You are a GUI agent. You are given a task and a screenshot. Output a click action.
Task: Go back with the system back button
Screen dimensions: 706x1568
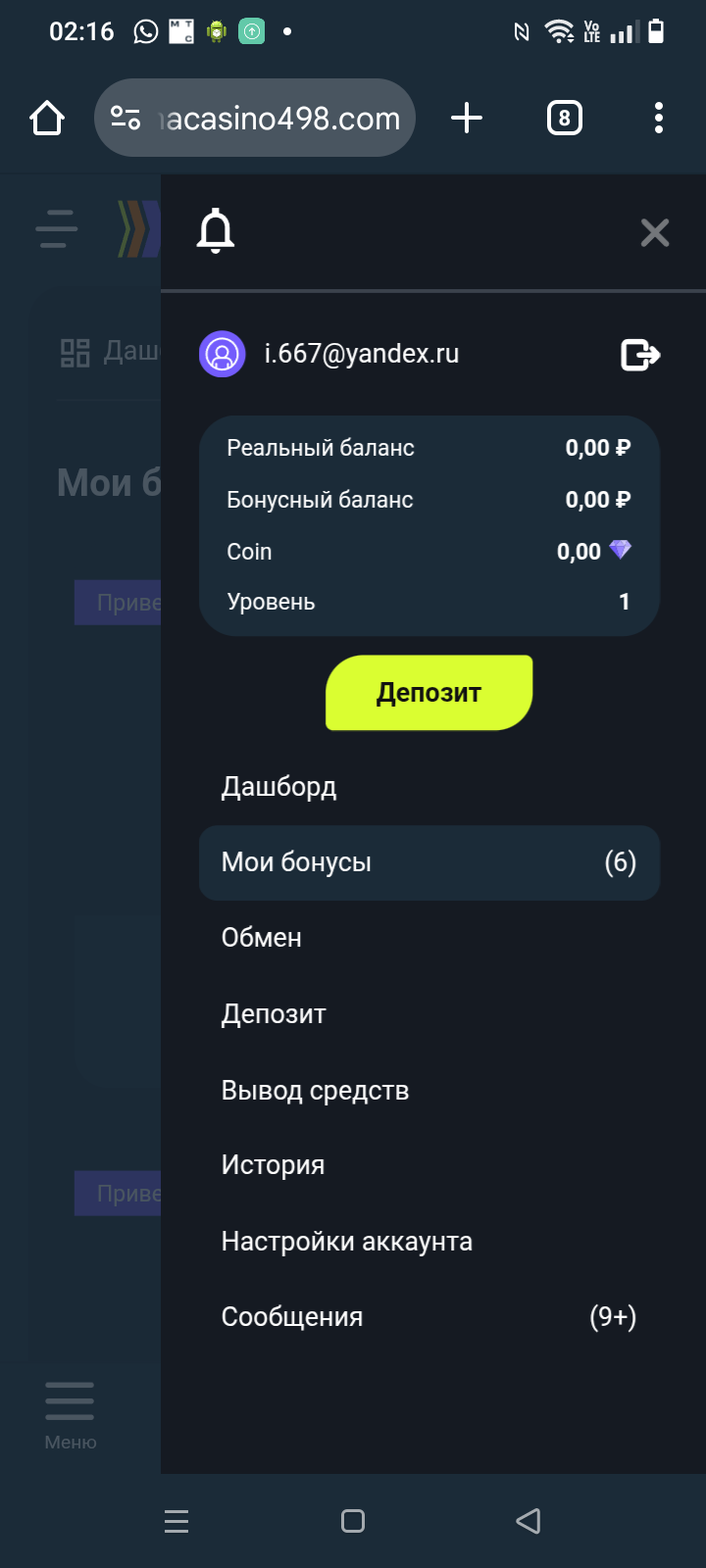[529, 1521]
